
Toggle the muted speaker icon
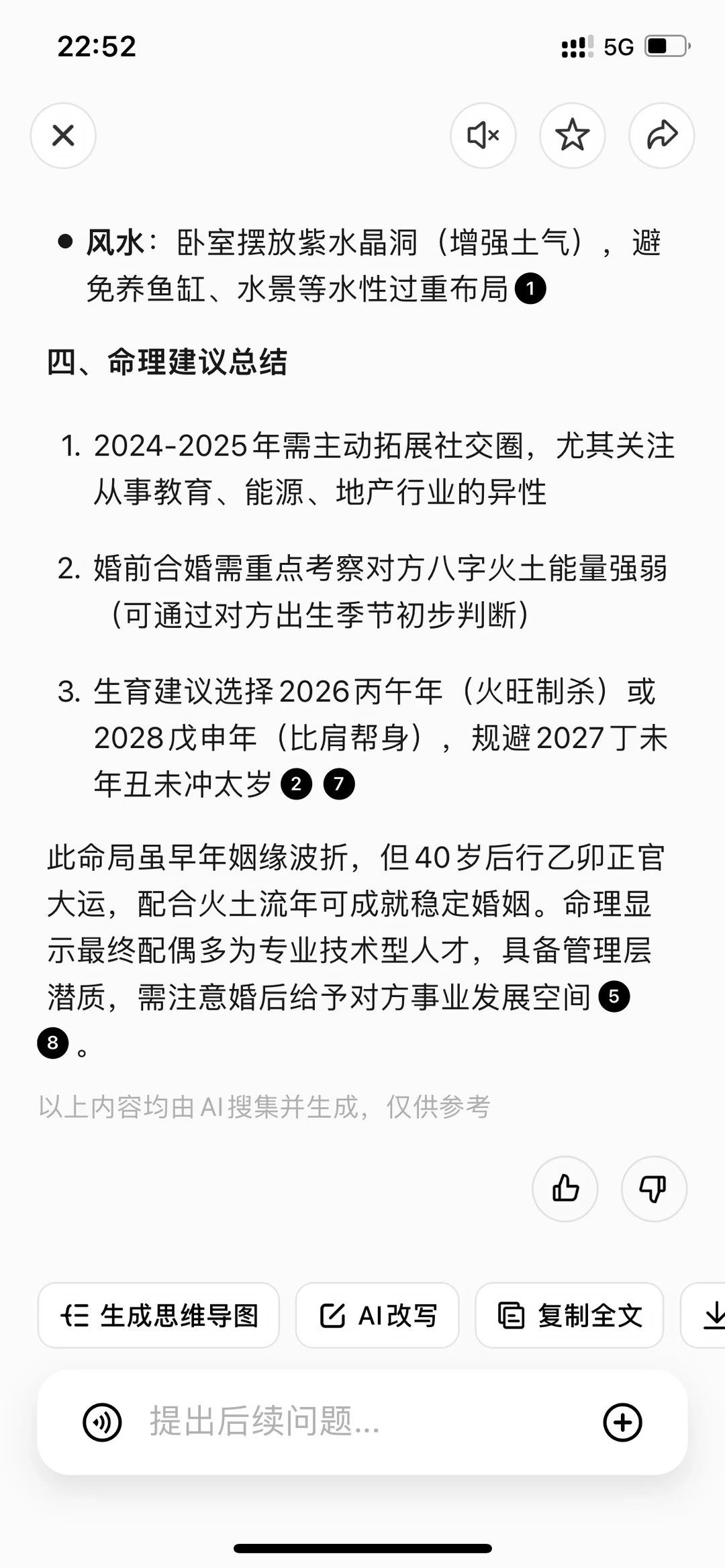[x=483, y=136]
